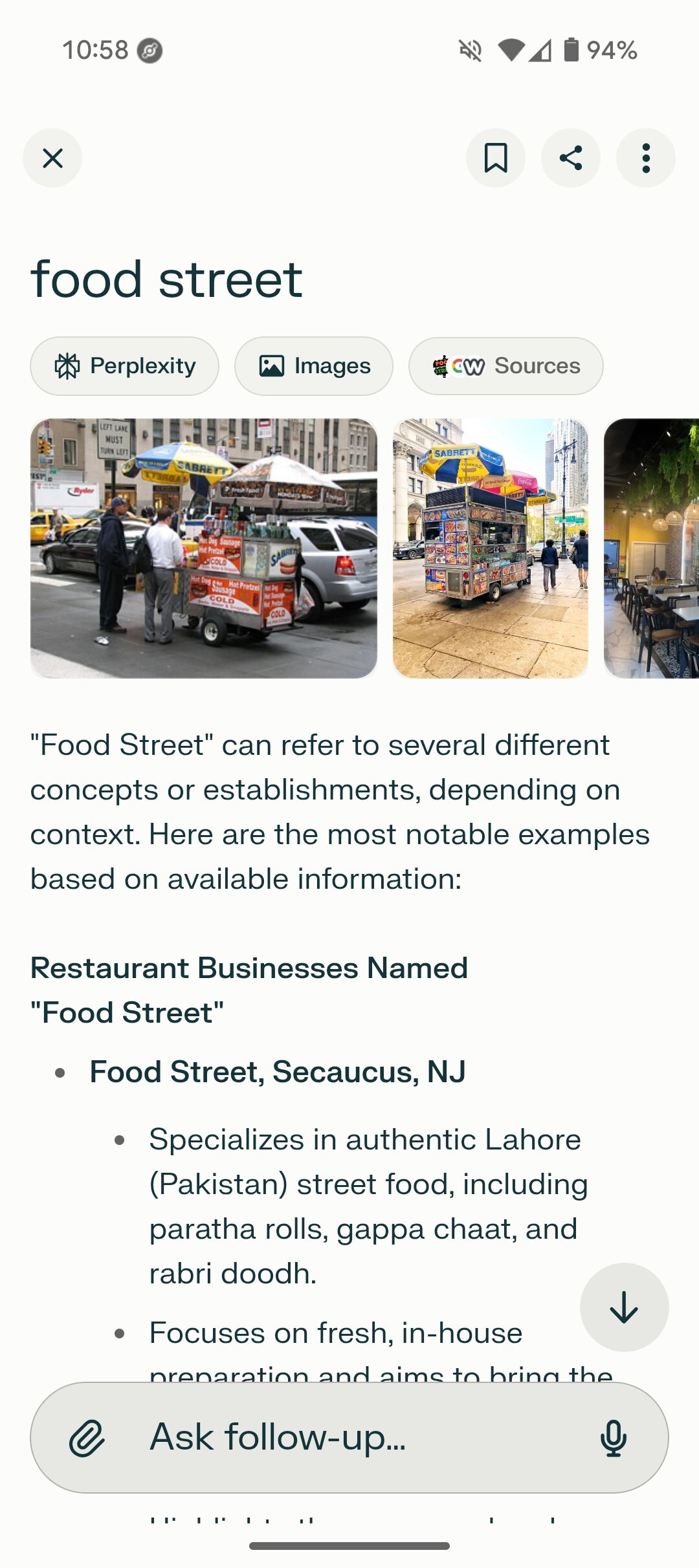Share this answer
Screen dimensions: 699x1568
(x=571, y=158)
